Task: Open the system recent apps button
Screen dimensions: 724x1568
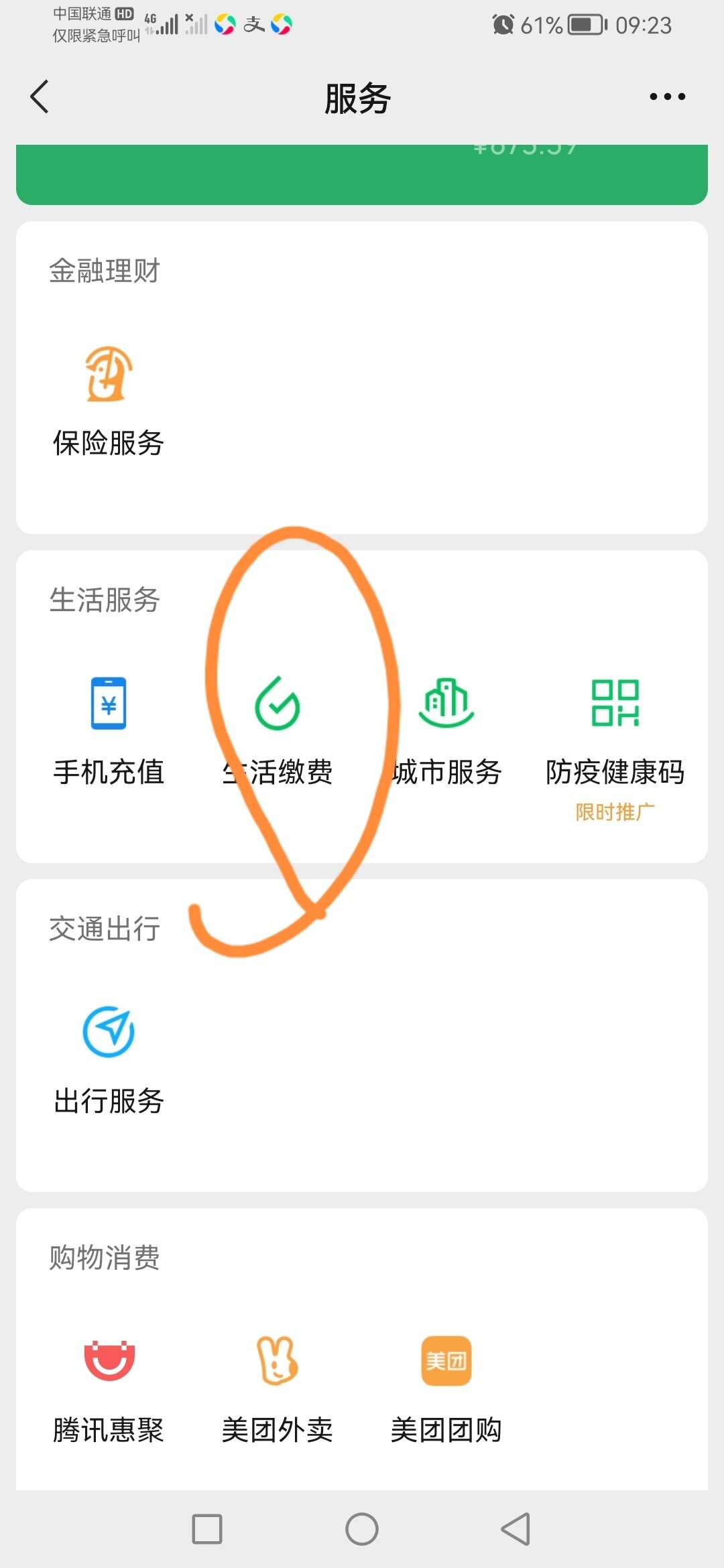Action: (x=207, y=1529)
